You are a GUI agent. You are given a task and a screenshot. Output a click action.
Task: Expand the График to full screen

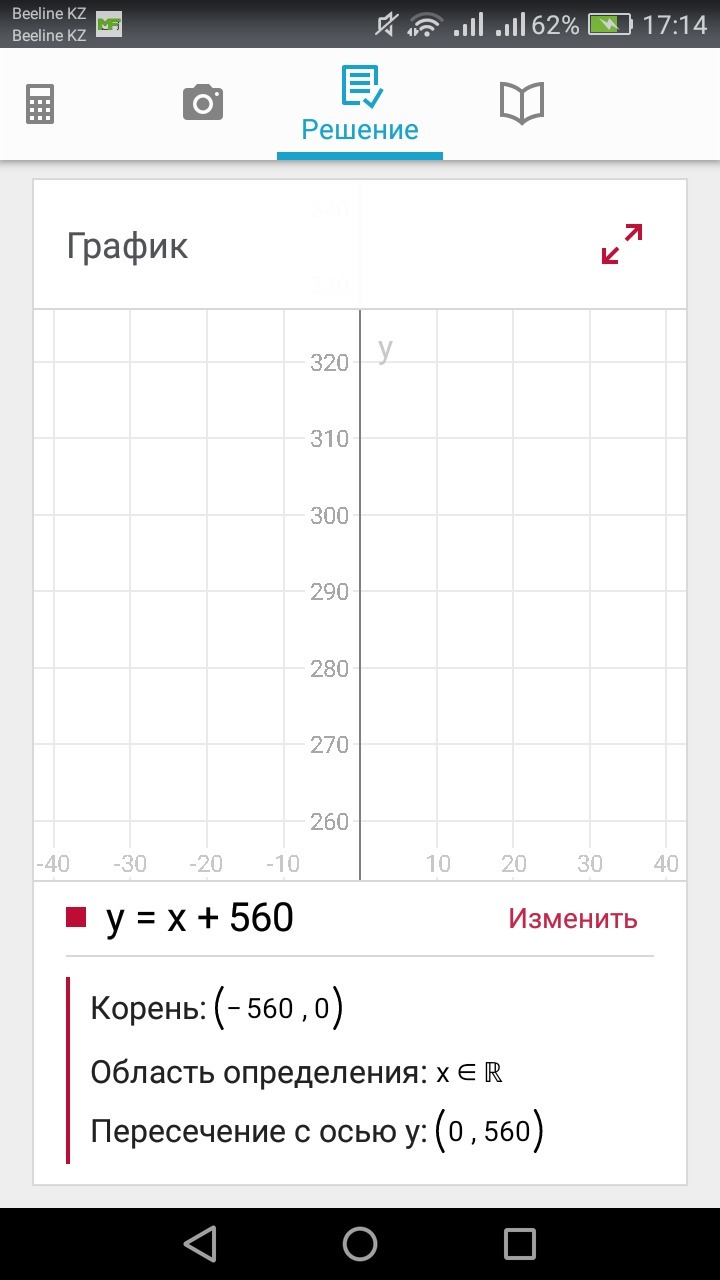tap(622, 244)
